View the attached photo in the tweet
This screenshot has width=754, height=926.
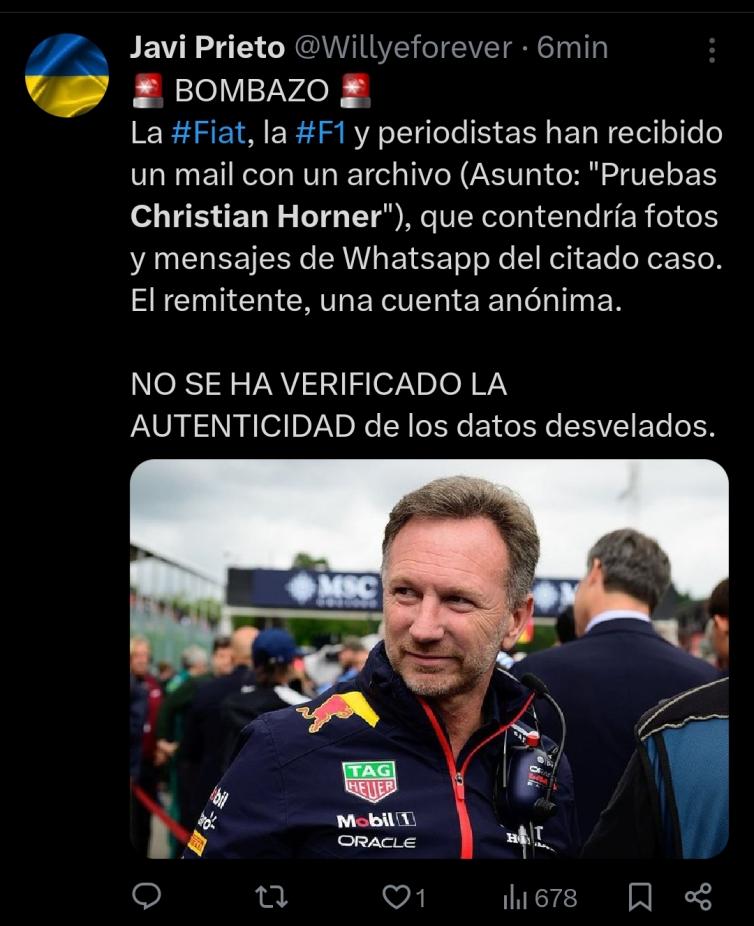(x=429, y=658)
